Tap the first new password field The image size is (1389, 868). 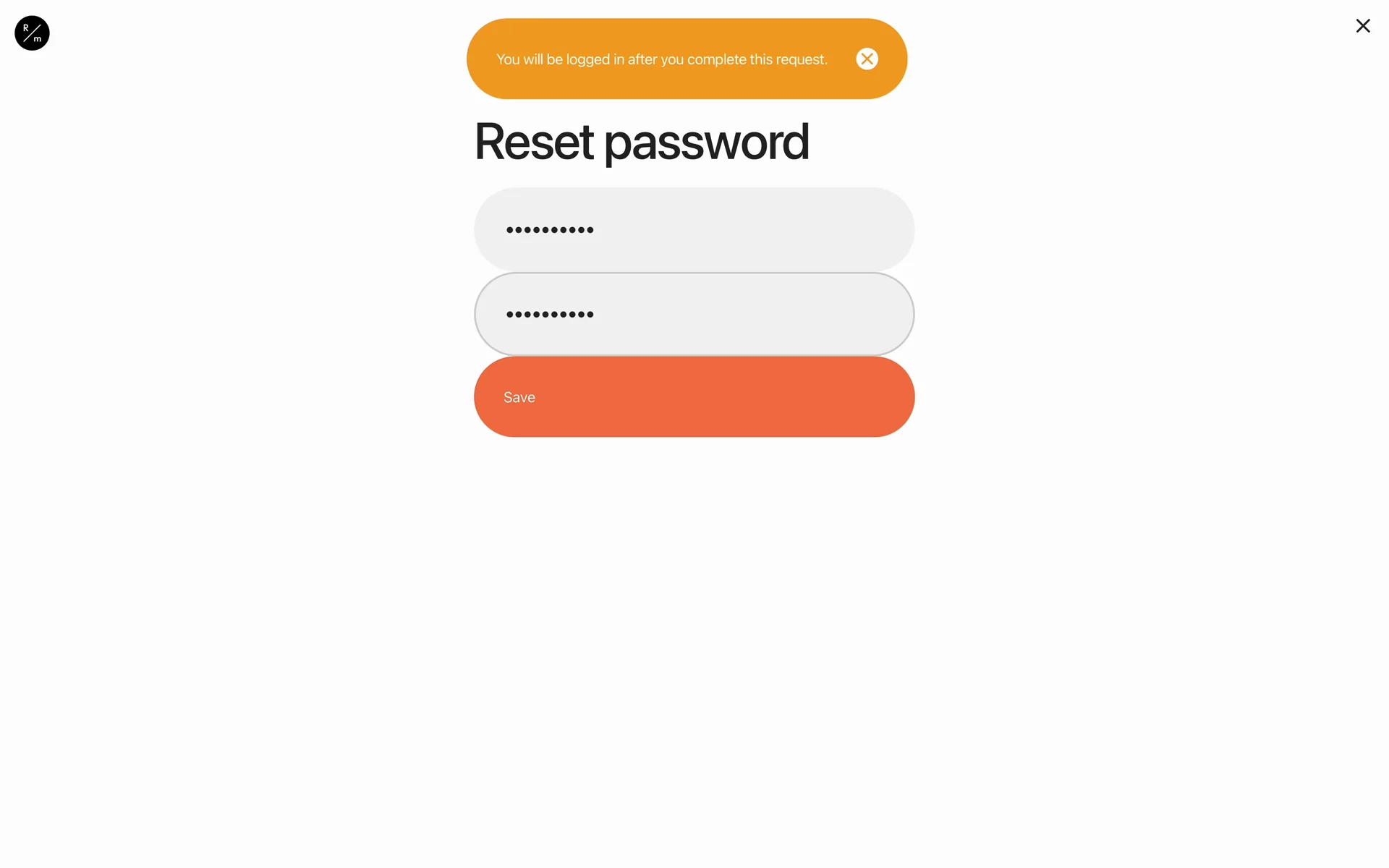694,229
